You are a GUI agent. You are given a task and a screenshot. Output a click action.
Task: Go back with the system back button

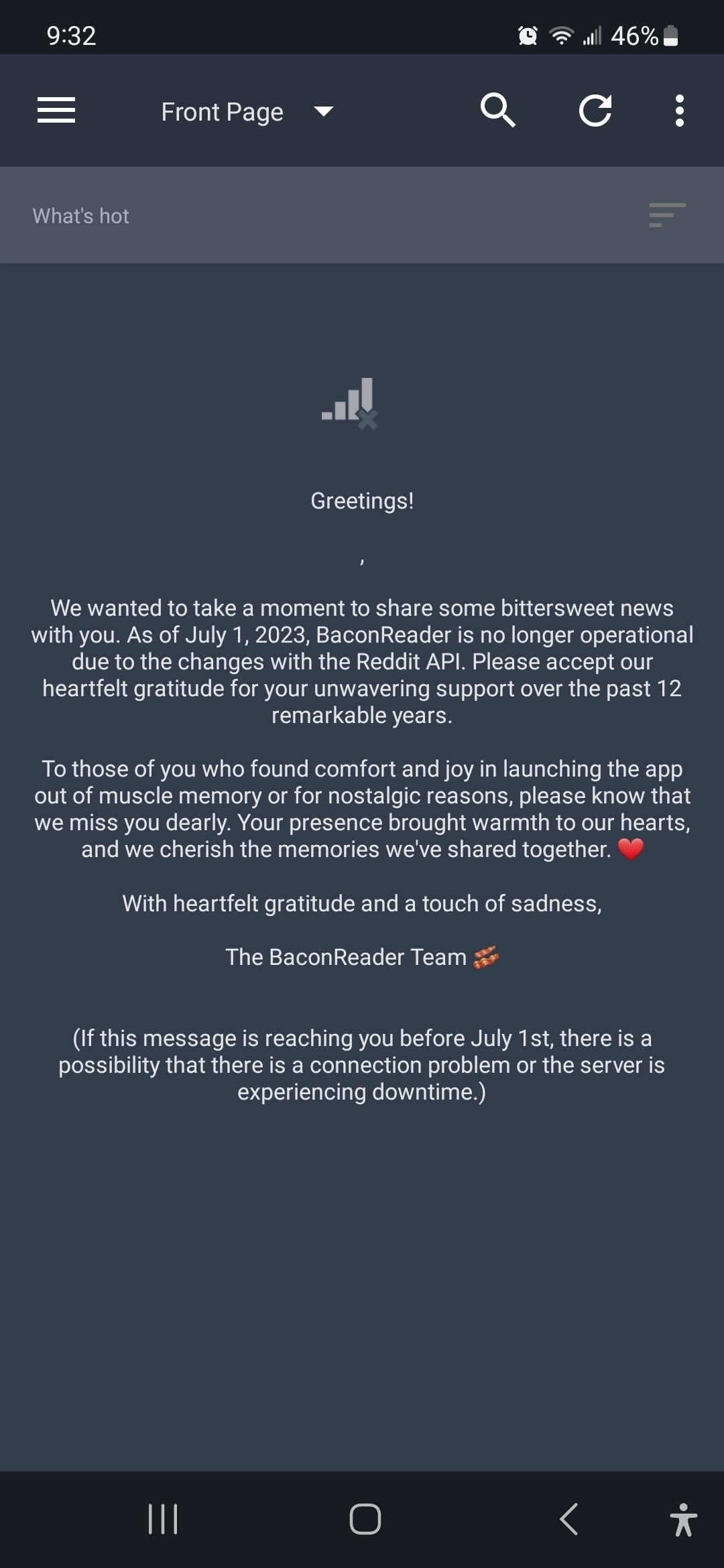tap(568, 1518)
